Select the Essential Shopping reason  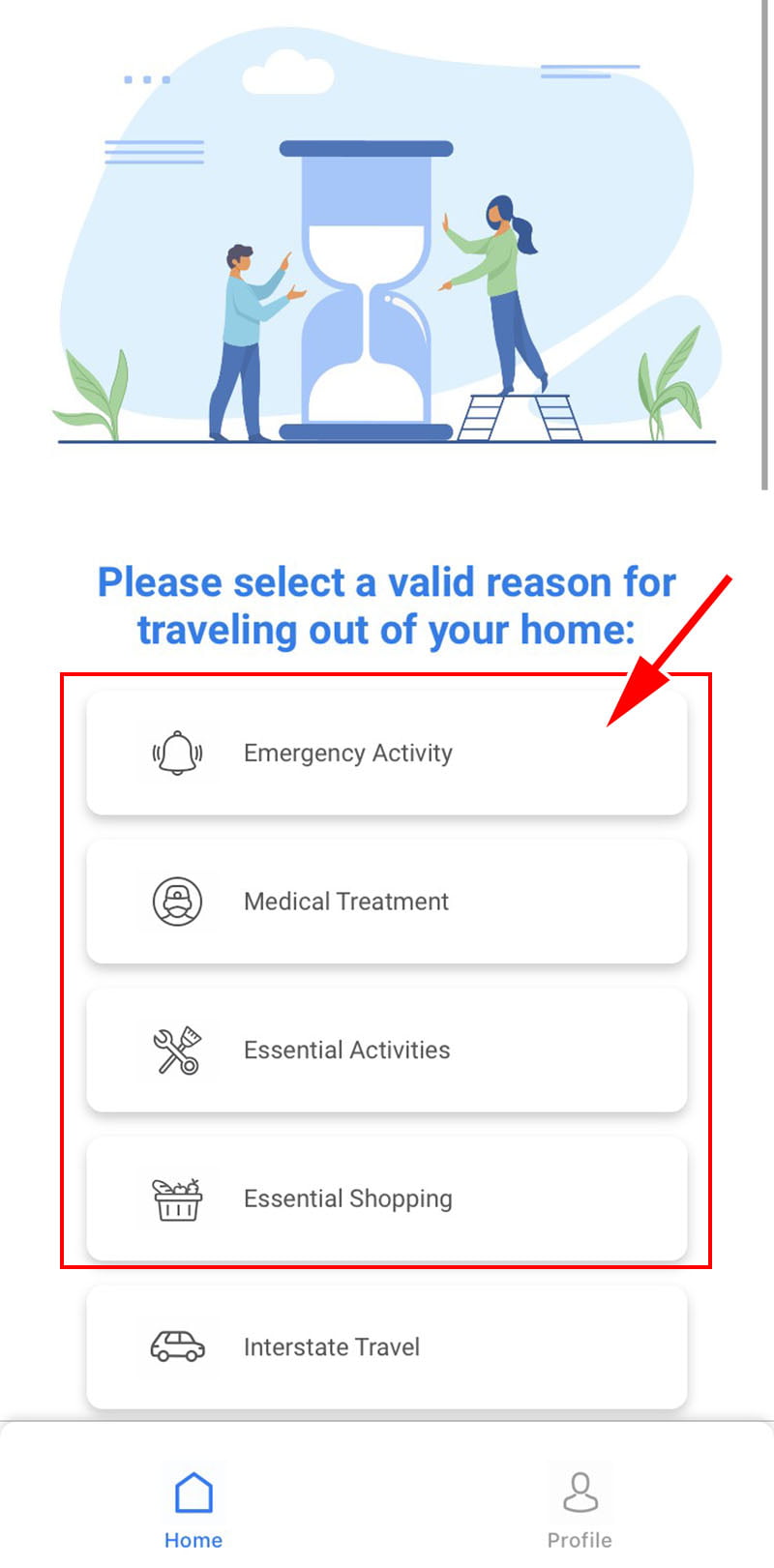(387, 1198)
